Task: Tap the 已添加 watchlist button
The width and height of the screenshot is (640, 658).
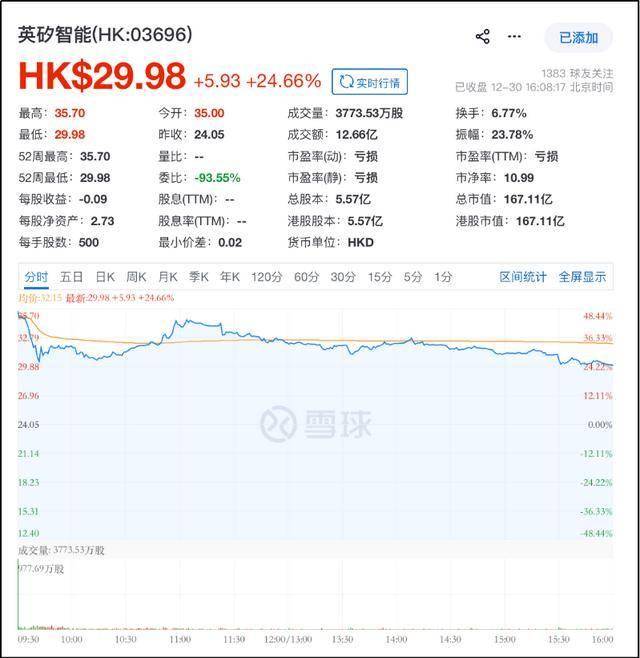Action: (578, 38)
